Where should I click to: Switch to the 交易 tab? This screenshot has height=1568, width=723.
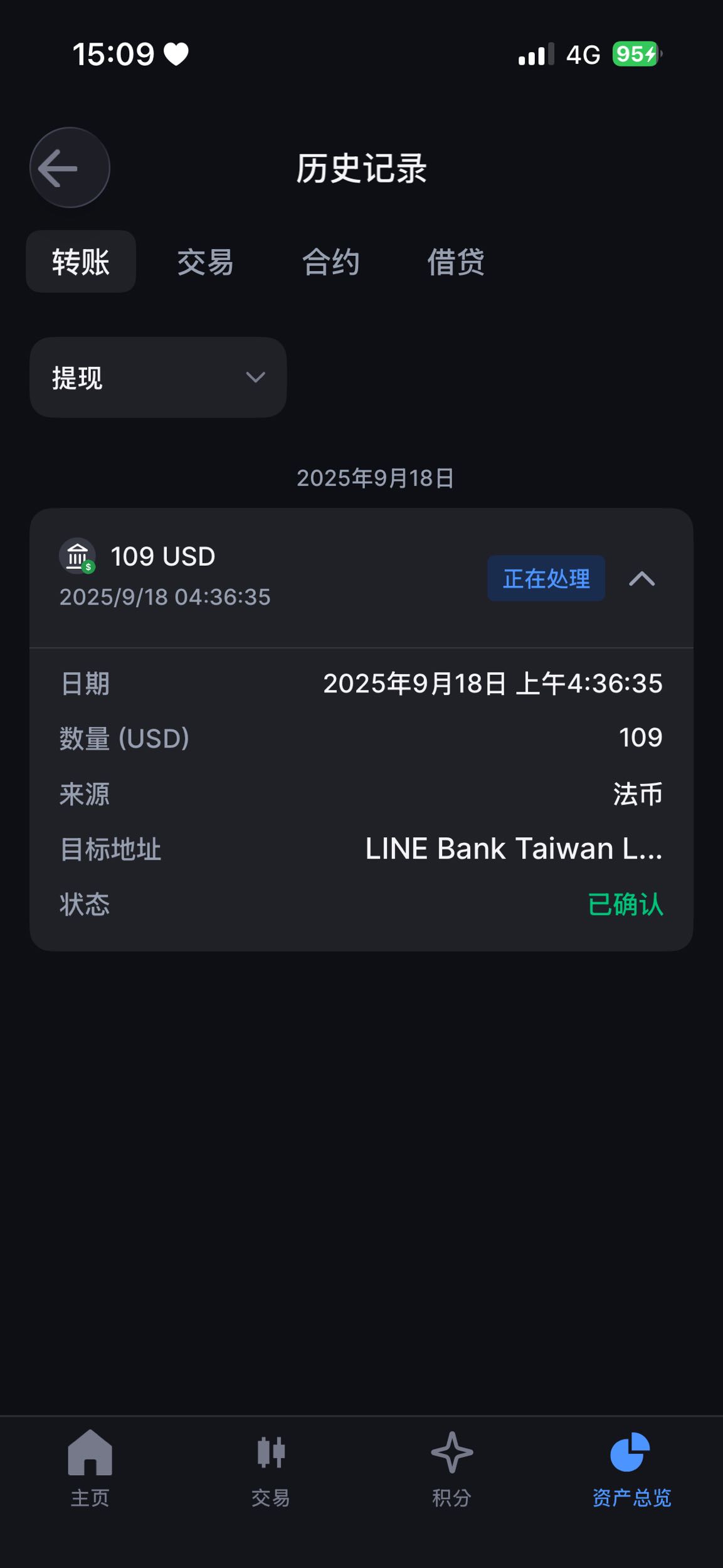pyautogui.click(x=204, y=262)
